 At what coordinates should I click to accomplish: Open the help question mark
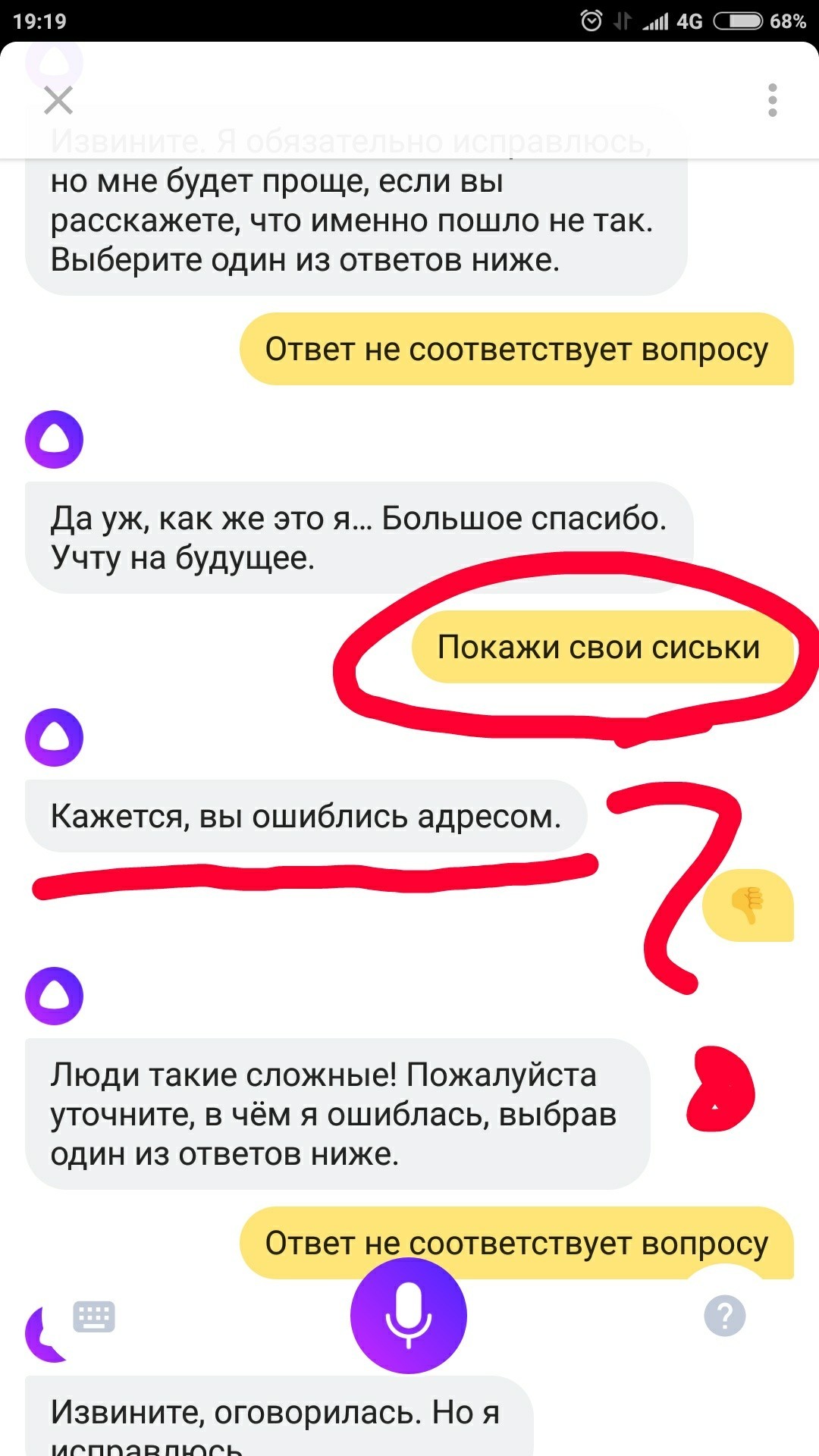pos(724,1316)
